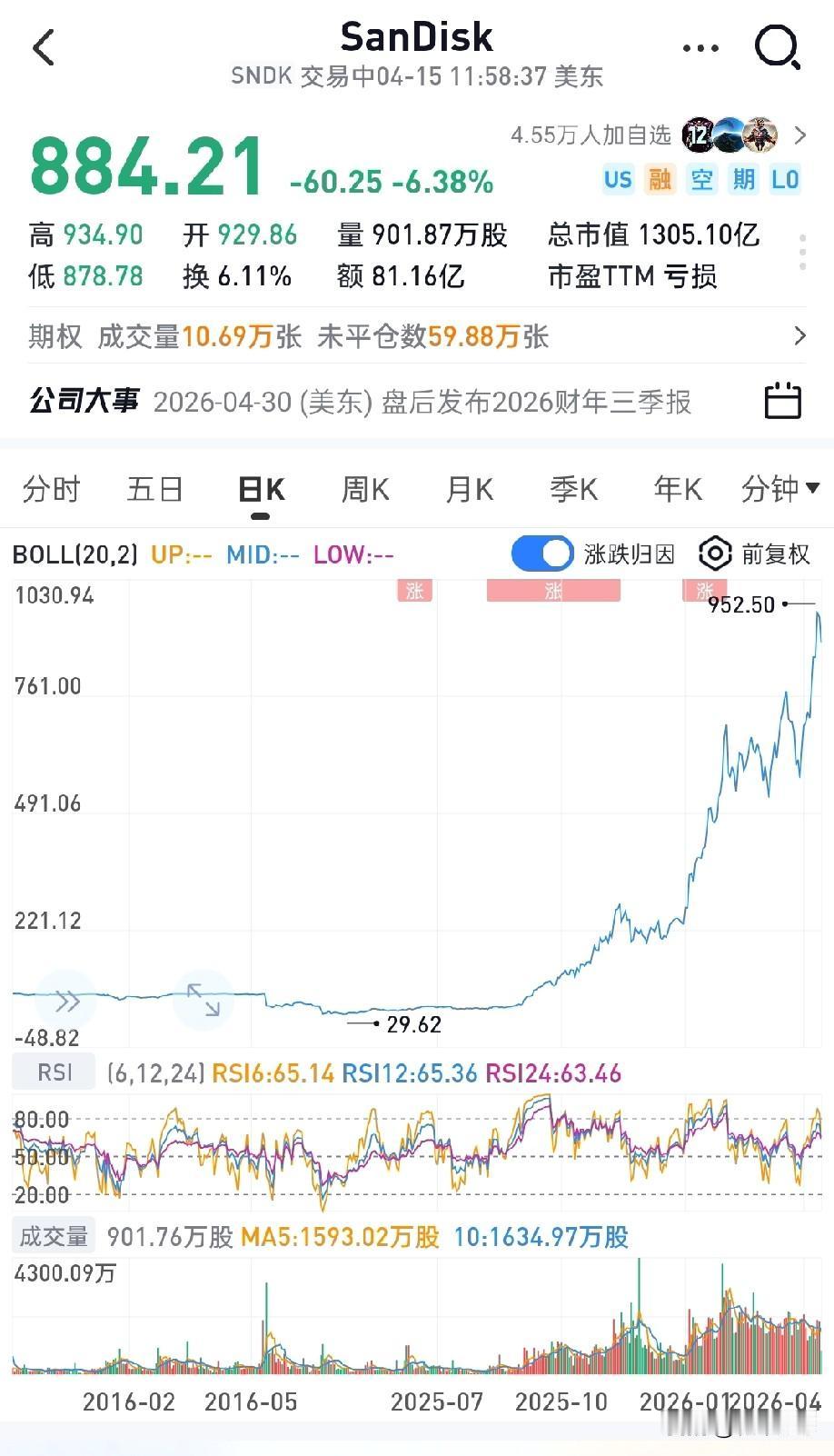Open the ellipsis more options icon
The height and width of the screenshot is (1456, 834).
tap(700, 47)
